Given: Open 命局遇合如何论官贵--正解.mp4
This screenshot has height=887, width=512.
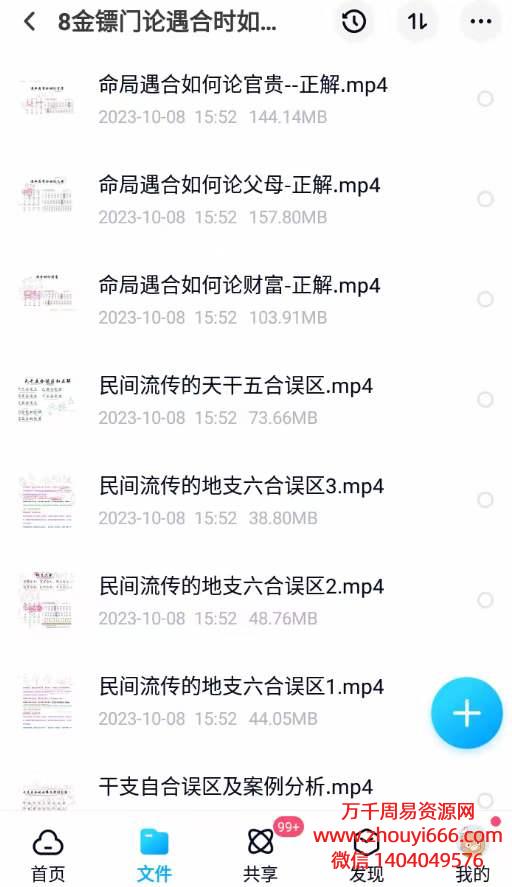Looking at the screenshot, I should pyautogui.click(x=256, y=99).
